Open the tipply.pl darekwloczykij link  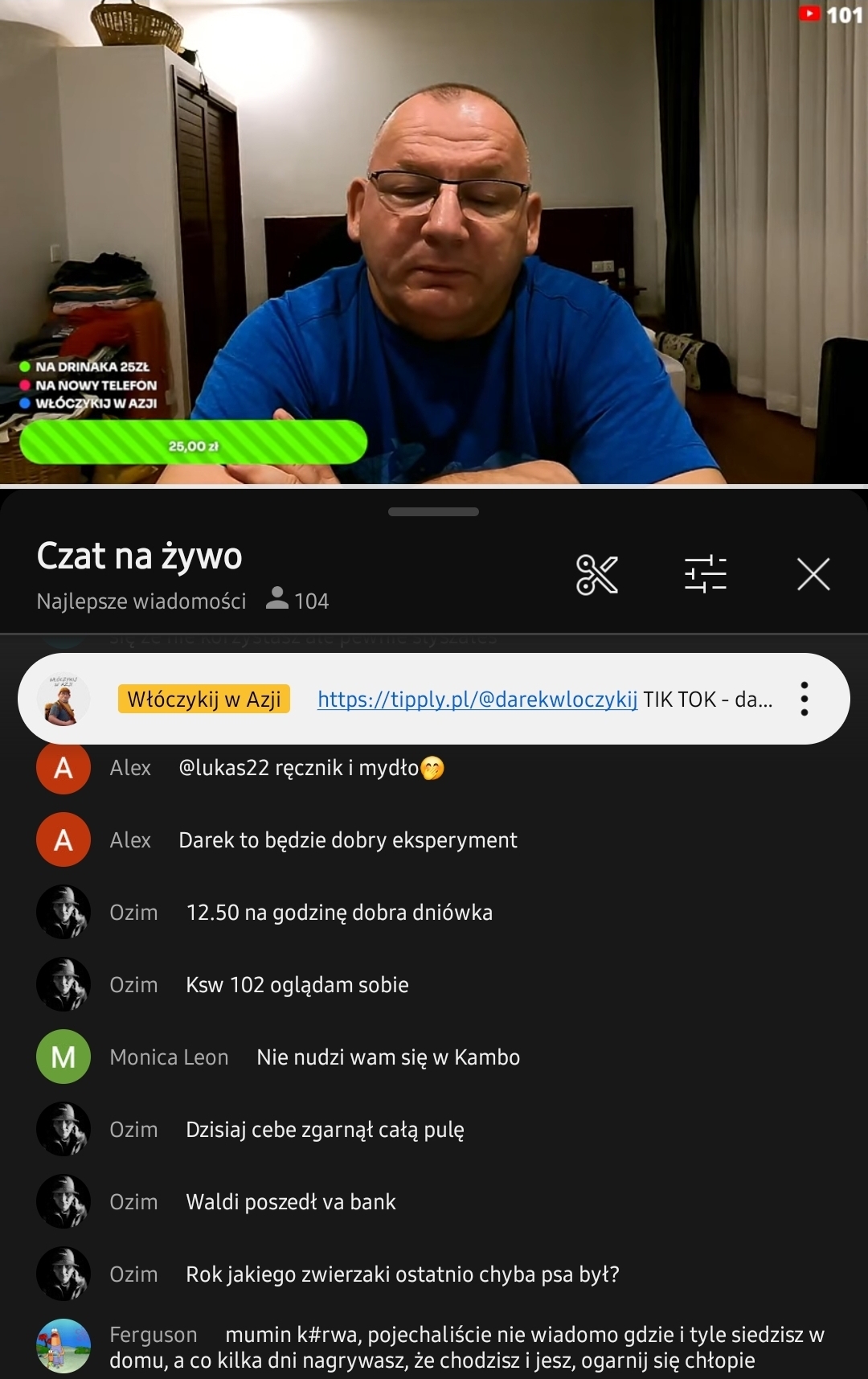(477, 700)
